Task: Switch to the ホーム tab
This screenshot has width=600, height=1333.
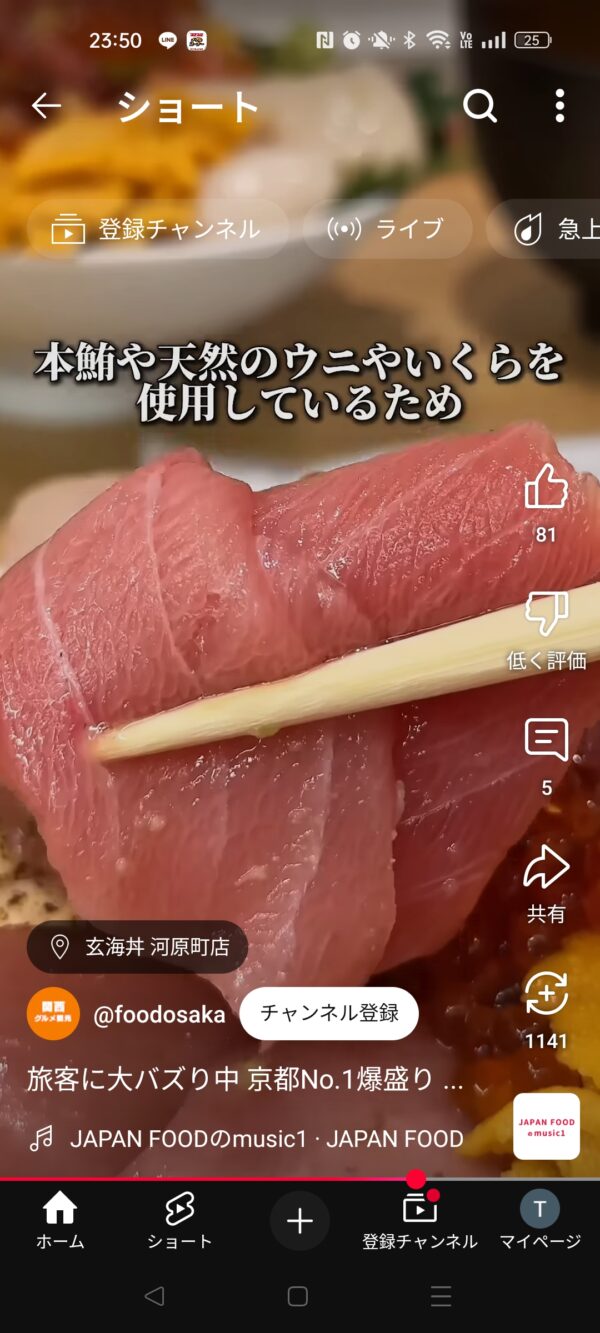Action: coord(60,1222)
